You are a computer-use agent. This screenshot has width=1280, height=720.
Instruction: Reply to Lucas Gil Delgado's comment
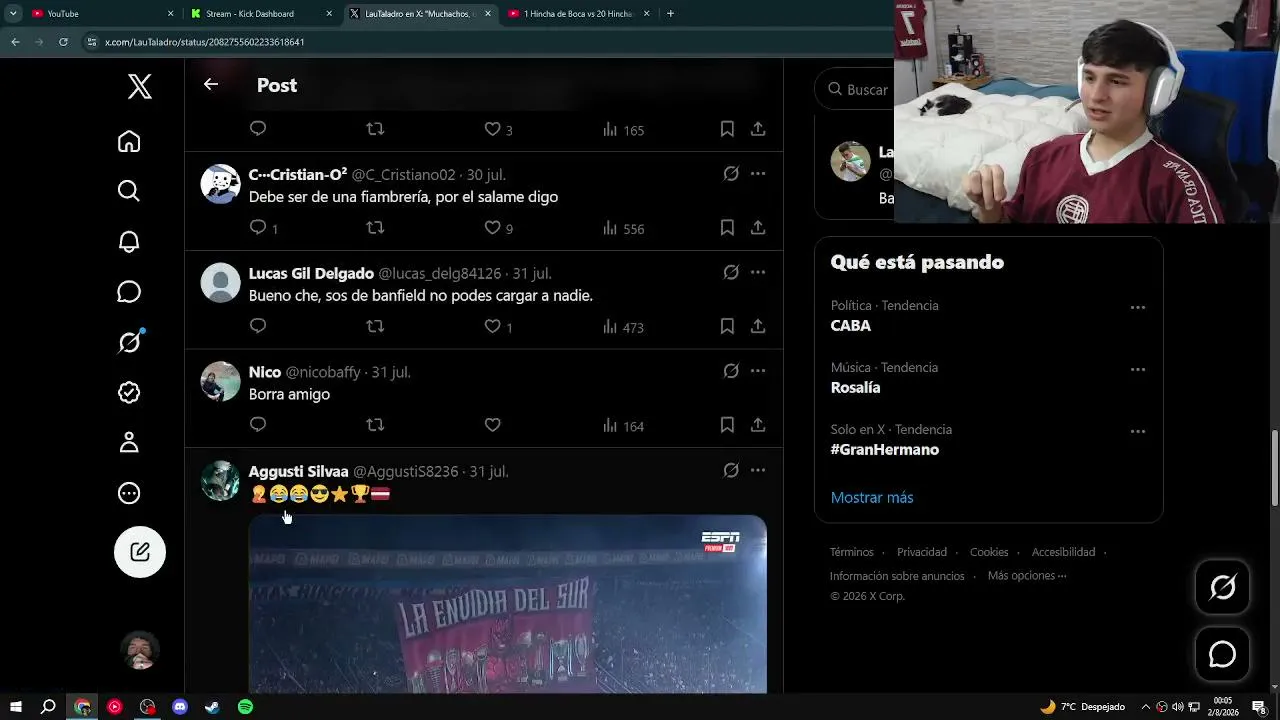point(258,326)
